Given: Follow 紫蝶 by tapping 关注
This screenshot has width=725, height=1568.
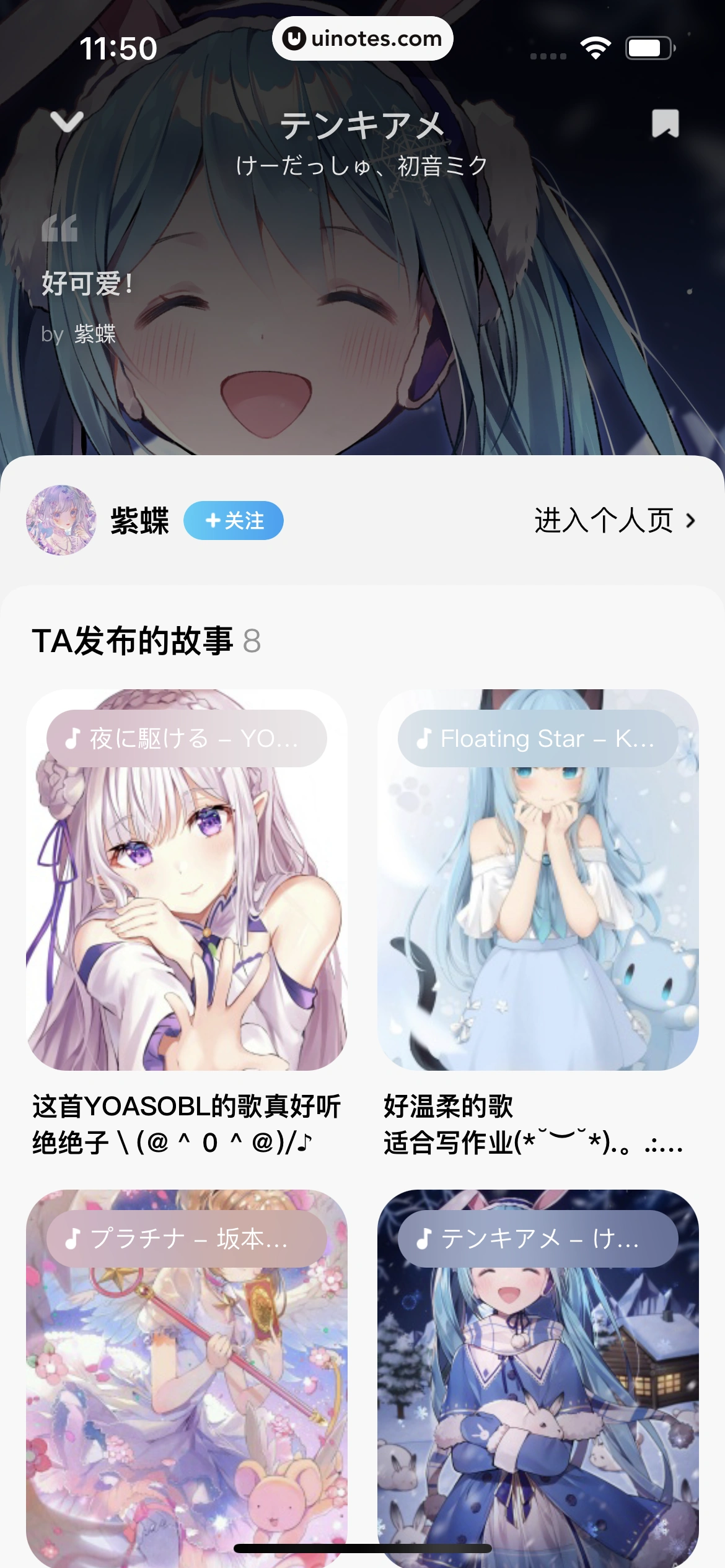Looking at the screenshot, I should [235, 521].
